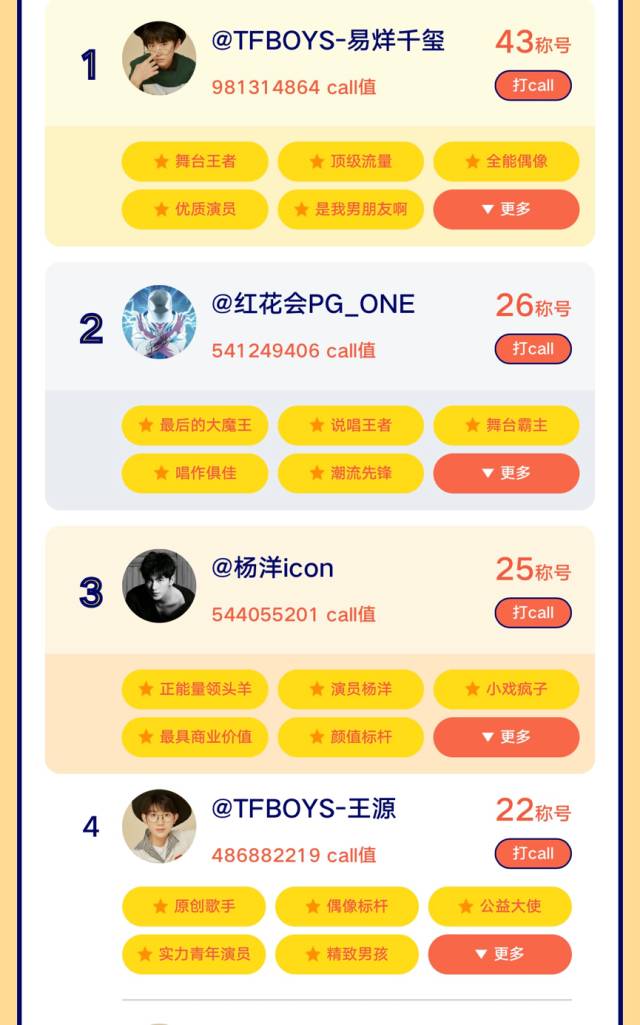The width and height of the screenshot is (640, 1025).
Task: Show 更多 titles for 红花会PG_ONE
Action: [506, 473]
